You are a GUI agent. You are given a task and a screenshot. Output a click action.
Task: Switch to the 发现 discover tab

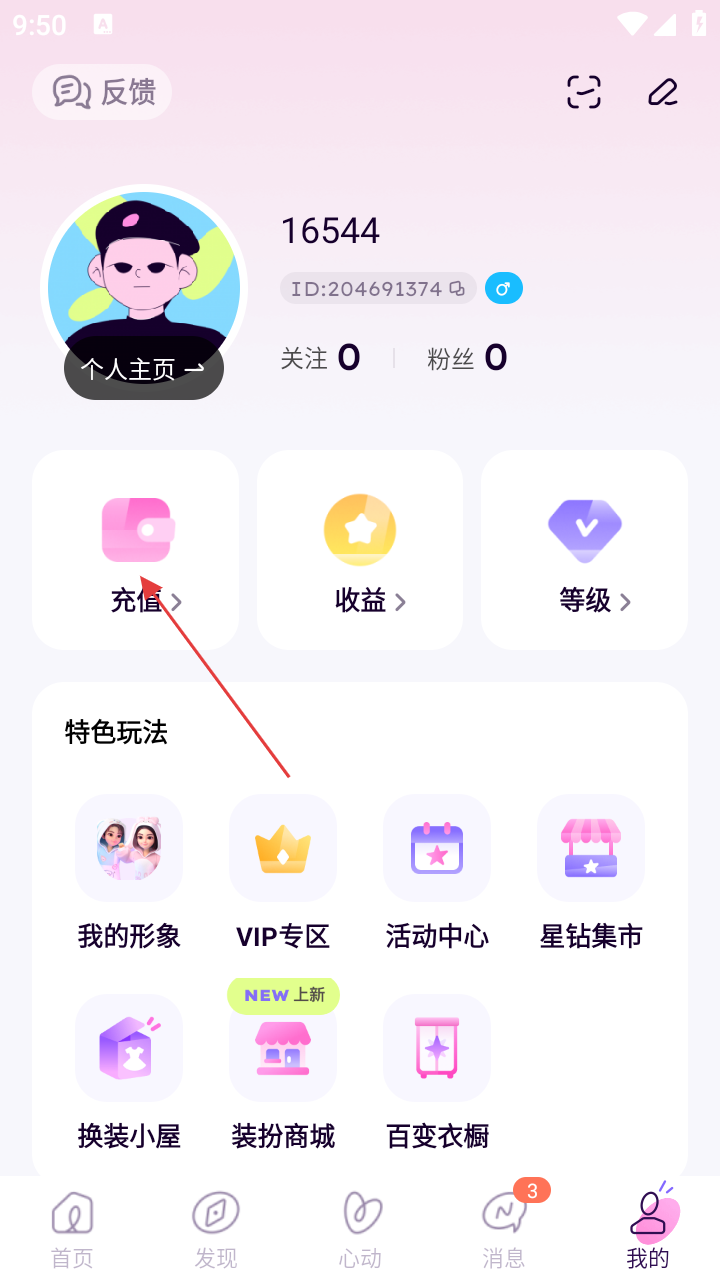click(x=216, y=1228)
